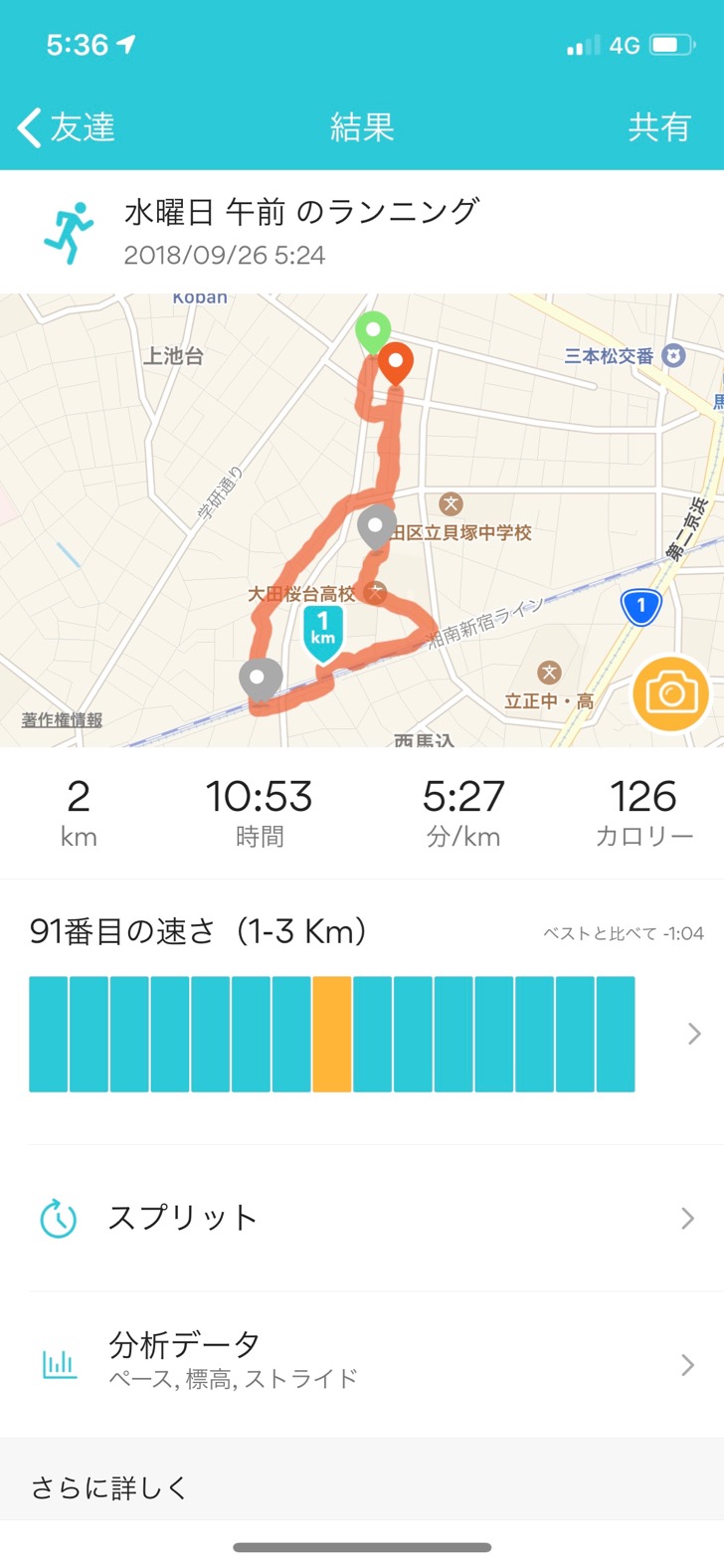Viewport: 724px width, 1568px height.
Task: Open 分析データ details
Action: [x=361, y=1363]
